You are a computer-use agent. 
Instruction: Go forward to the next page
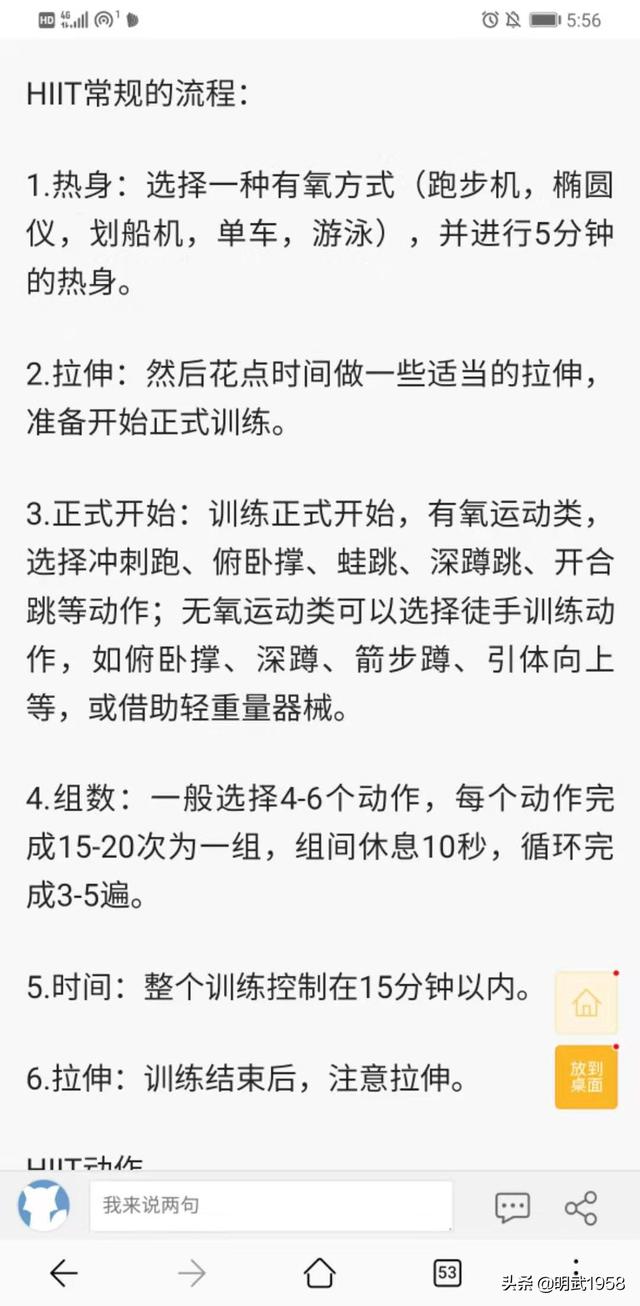pyautogui.click(x=191, y=1272)
